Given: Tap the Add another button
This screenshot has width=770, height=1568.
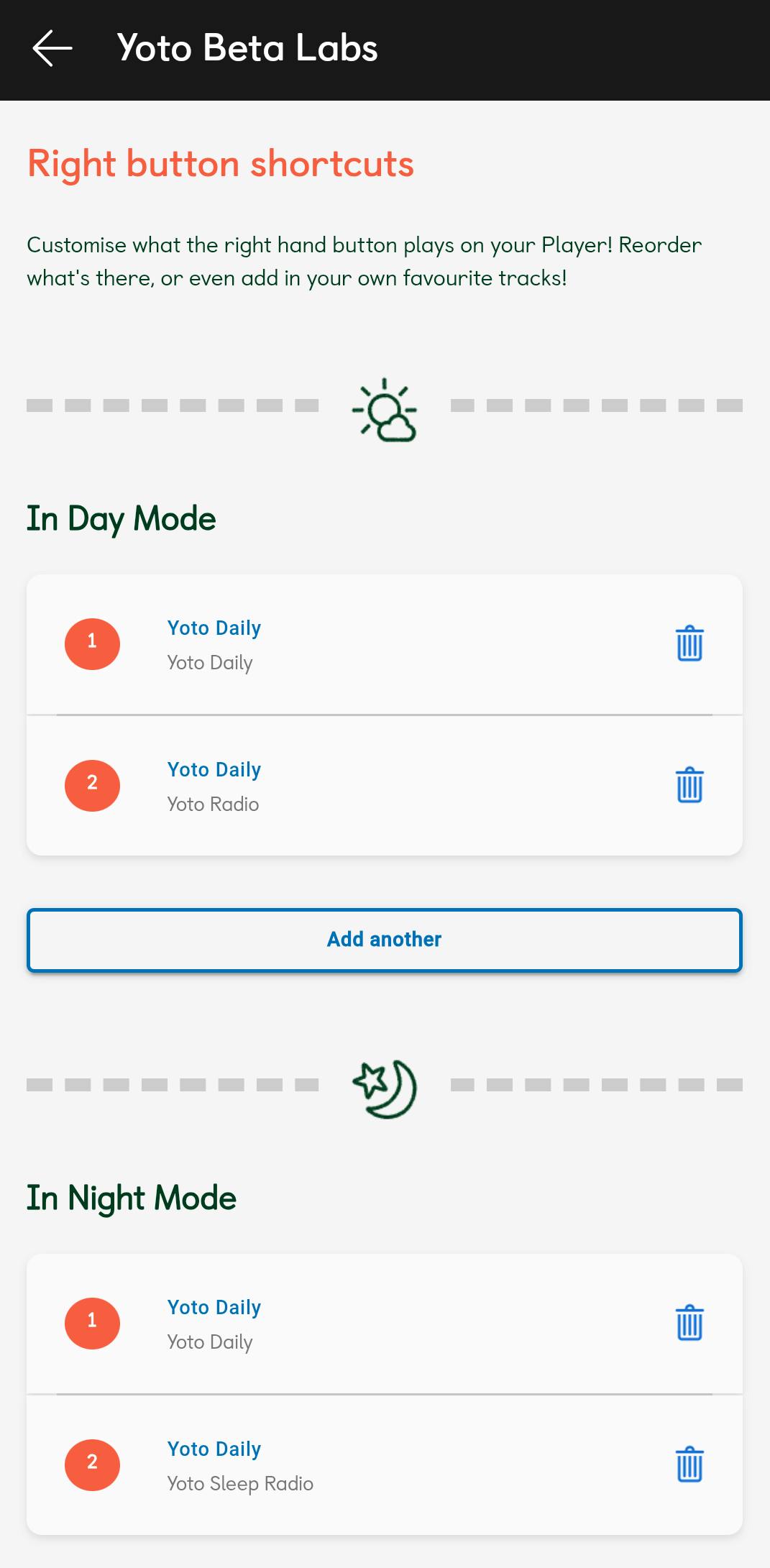Looking at the screenshot, I should 385,940.
